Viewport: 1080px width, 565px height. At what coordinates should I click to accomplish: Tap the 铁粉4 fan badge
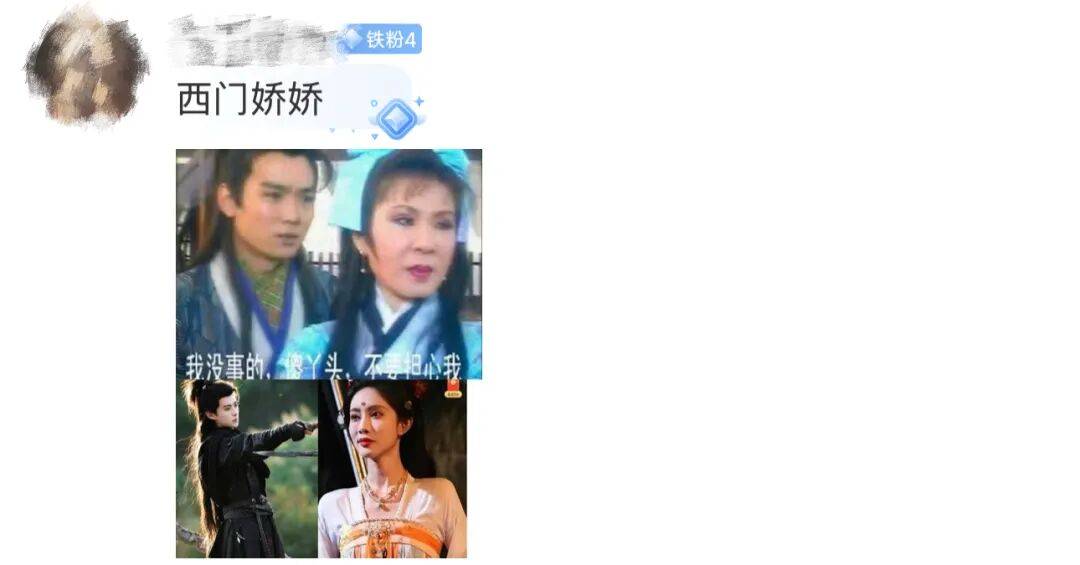[x=380, y=40]
